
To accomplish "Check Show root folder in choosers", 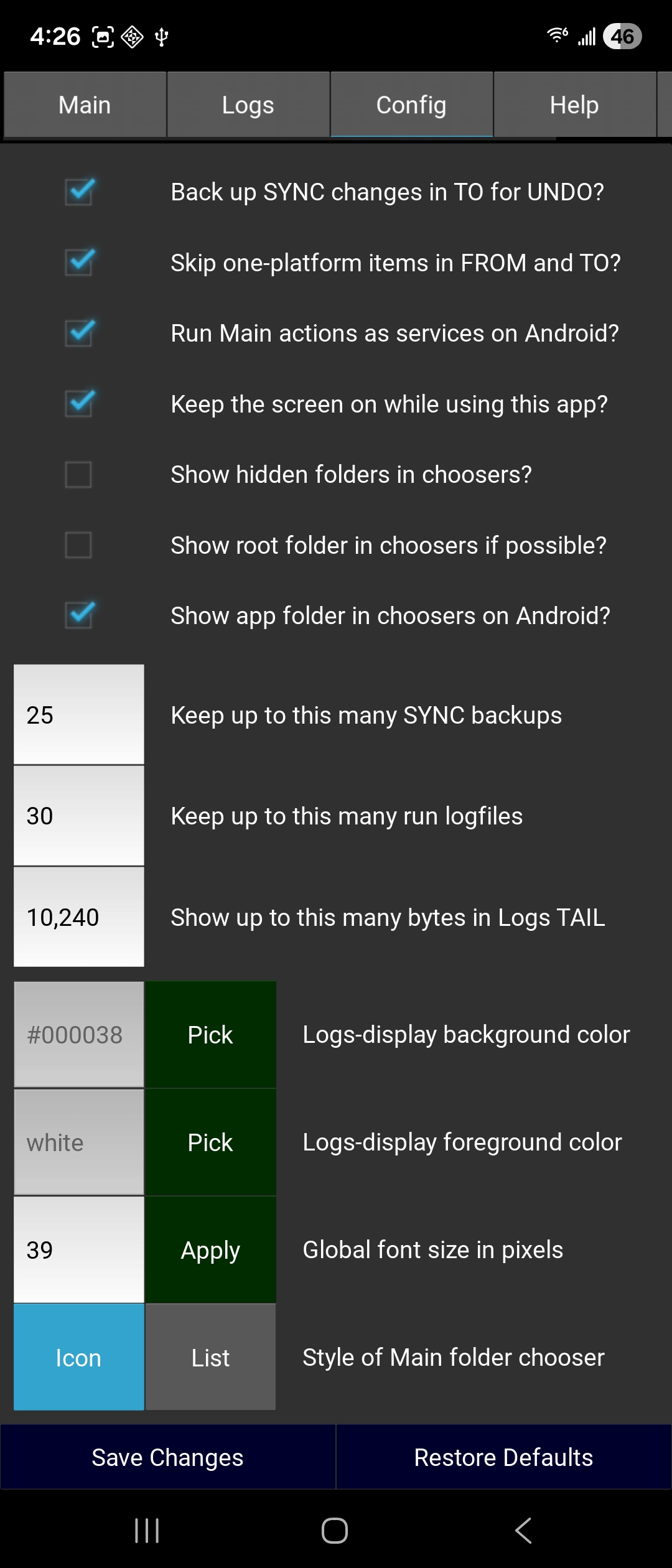I will [78, 545].
